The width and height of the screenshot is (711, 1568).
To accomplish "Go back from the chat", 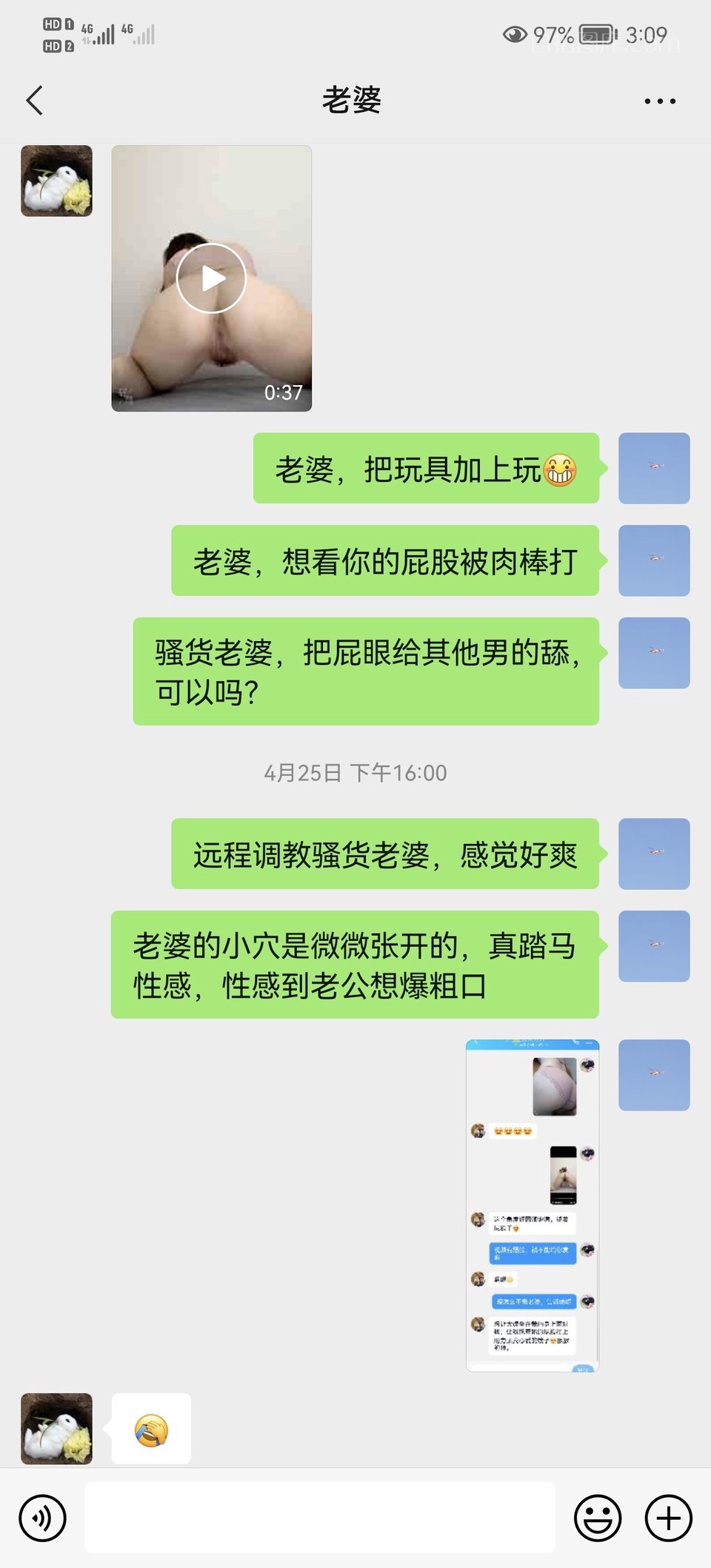I will (35, 101).
